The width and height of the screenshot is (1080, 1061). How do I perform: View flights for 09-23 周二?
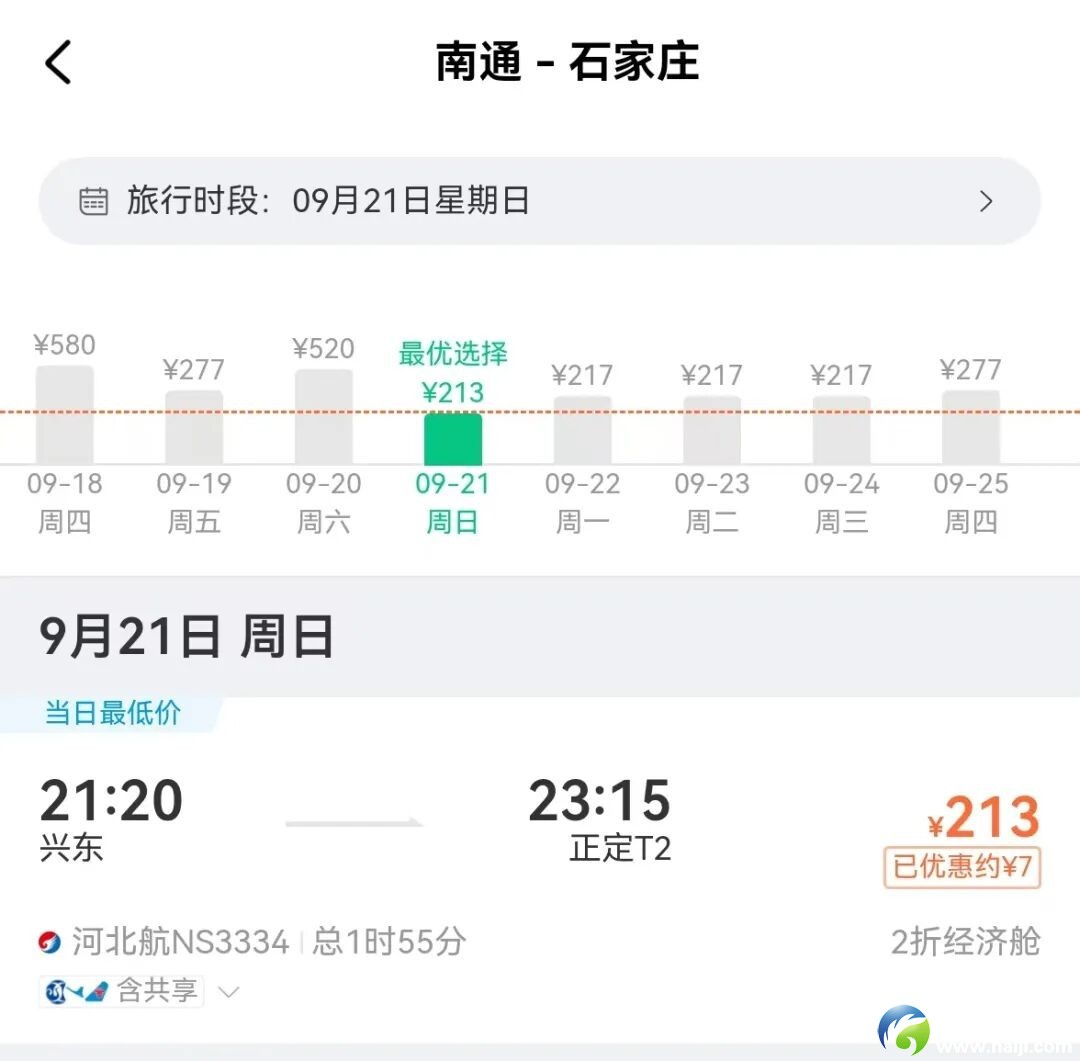712,430
